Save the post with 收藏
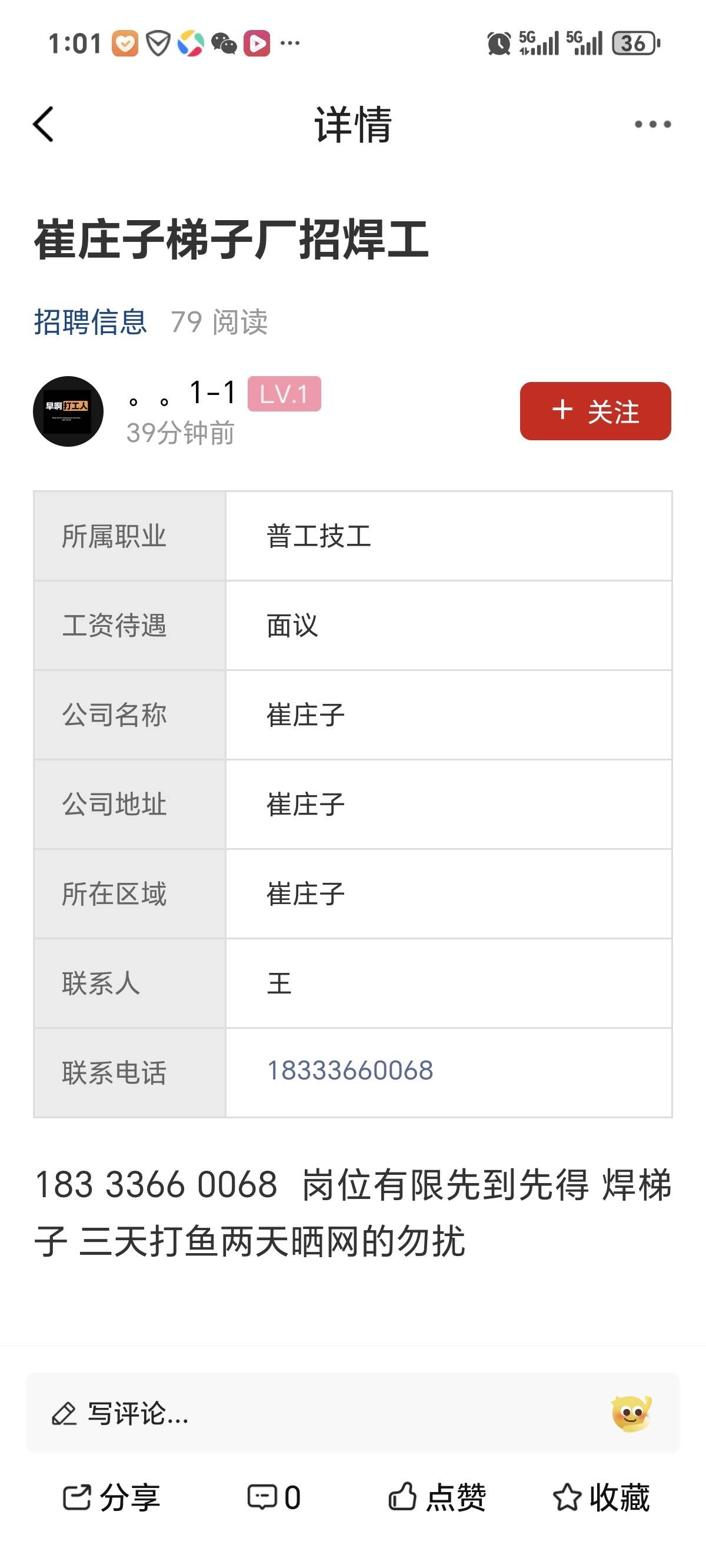 (601, 1497)
